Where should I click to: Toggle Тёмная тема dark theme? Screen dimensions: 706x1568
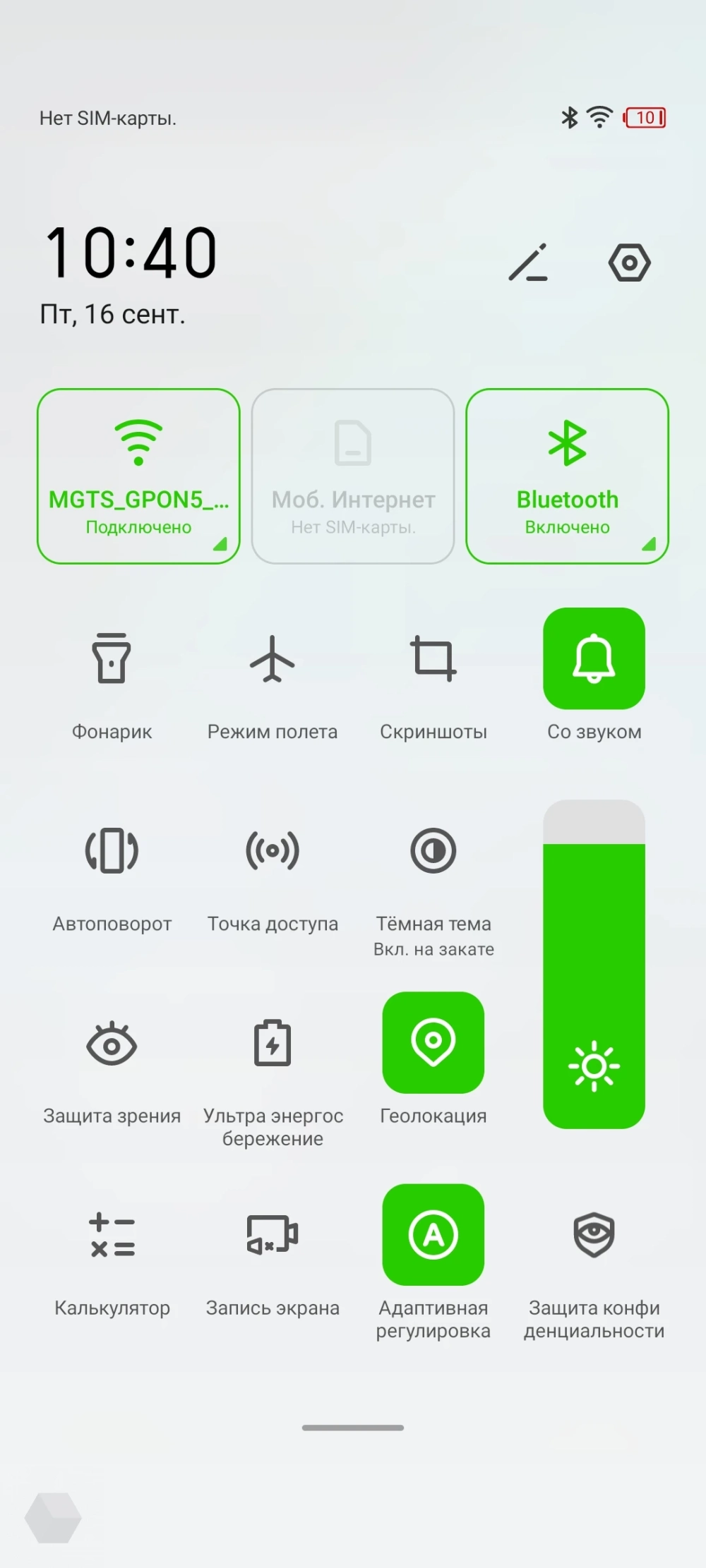[x=433, y=850]
